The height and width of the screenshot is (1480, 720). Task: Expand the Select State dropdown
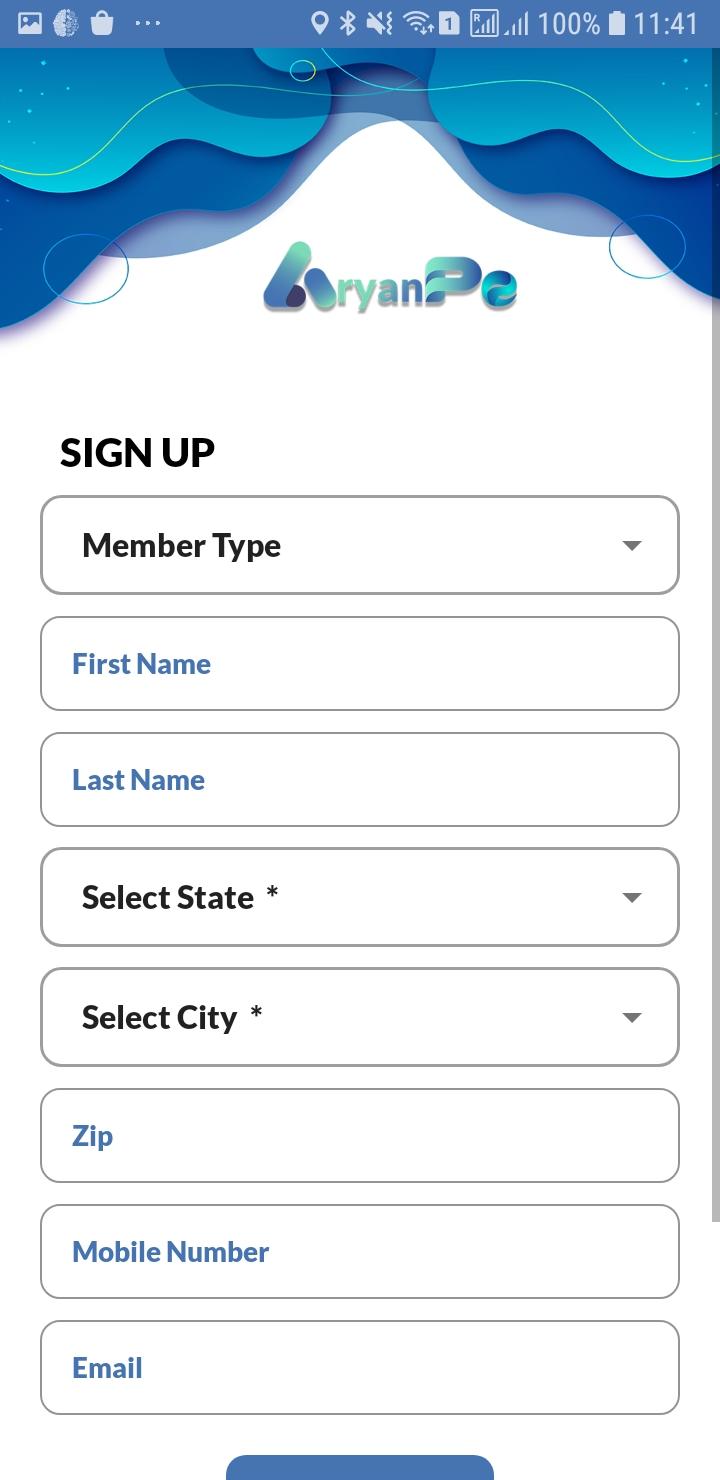[360, 897]
